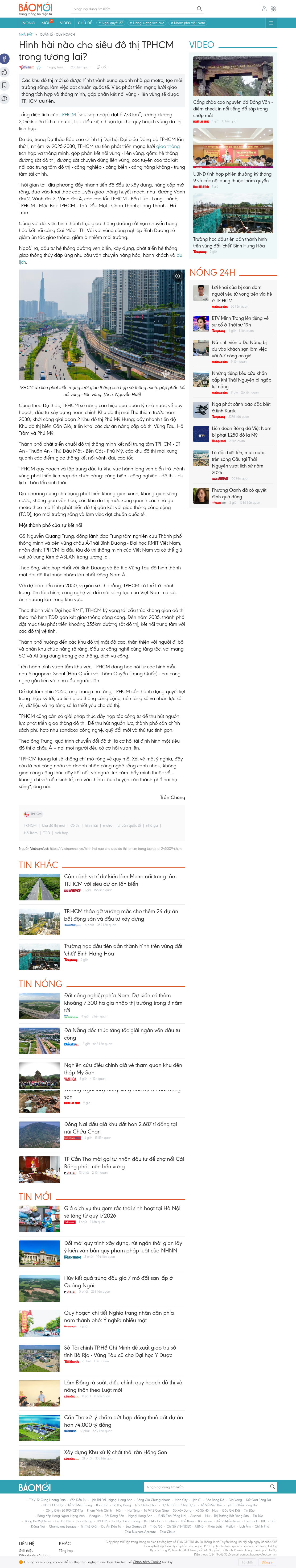
Task: Open the VietnamNet source URL link
Action: click(116, 849)
